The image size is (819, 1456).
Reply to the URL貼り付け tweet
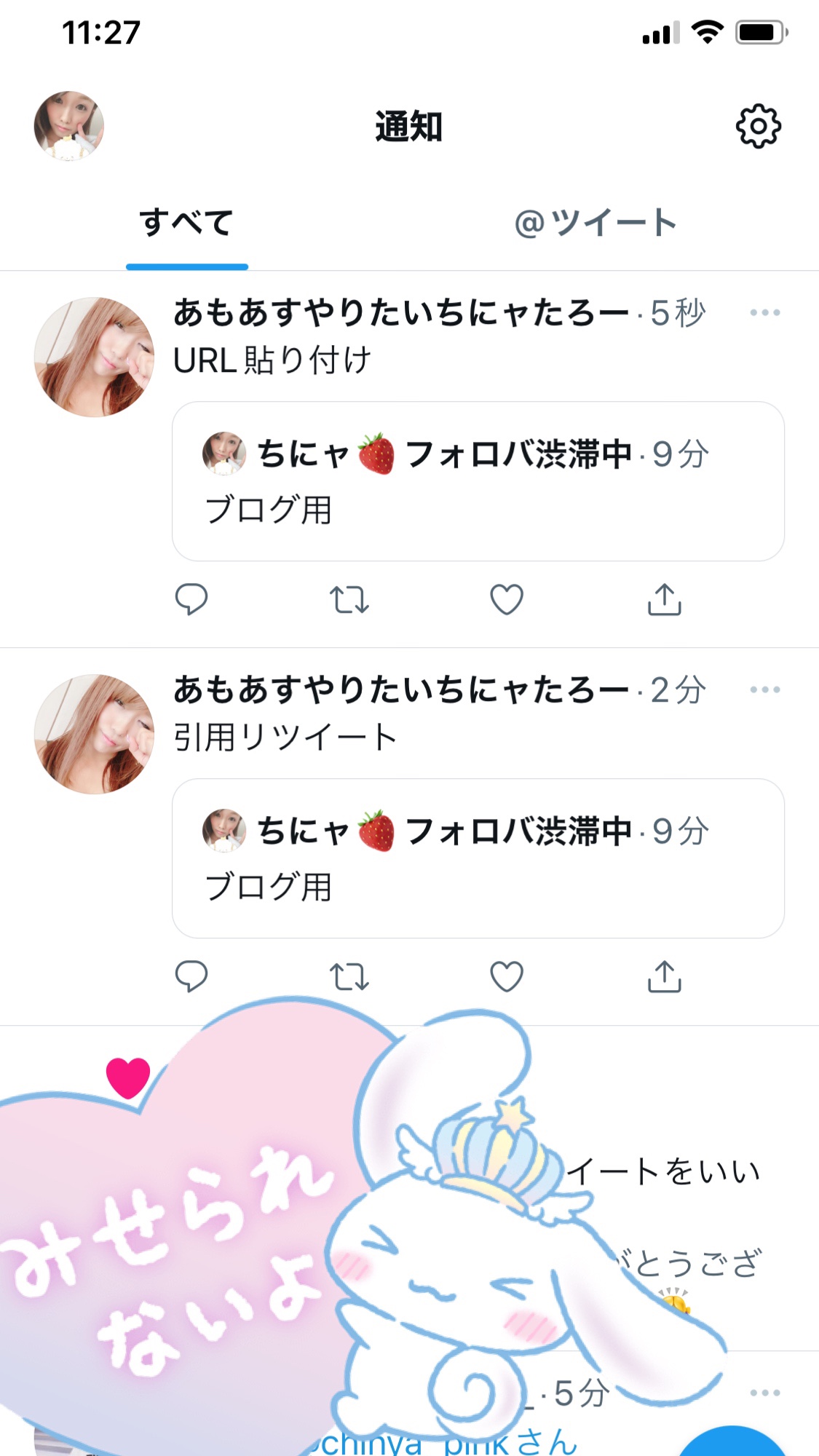pyautogui.click(x=191, y=599)
